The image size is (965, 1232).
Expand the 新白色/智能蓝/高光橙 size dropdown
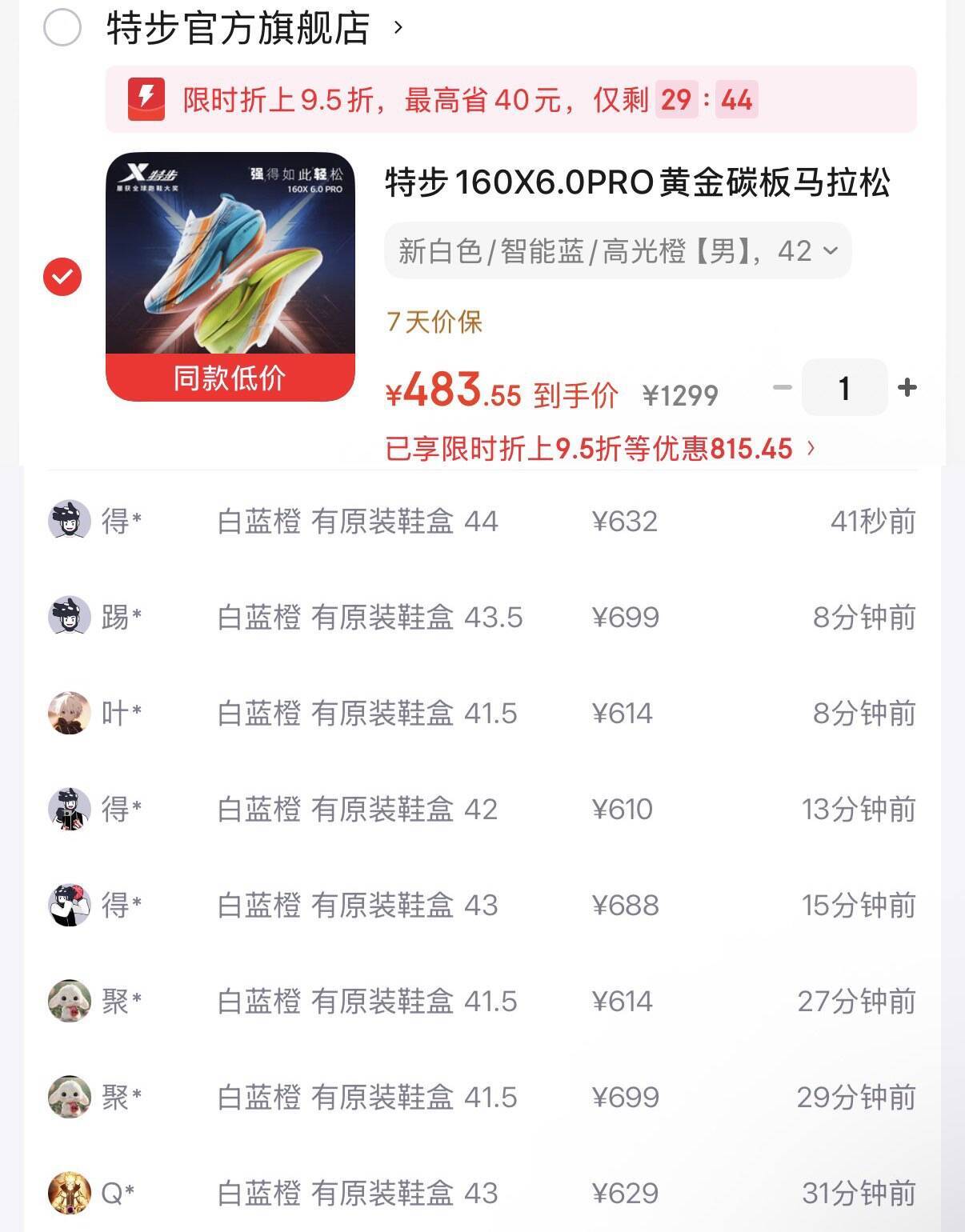(x=618, y=251)
